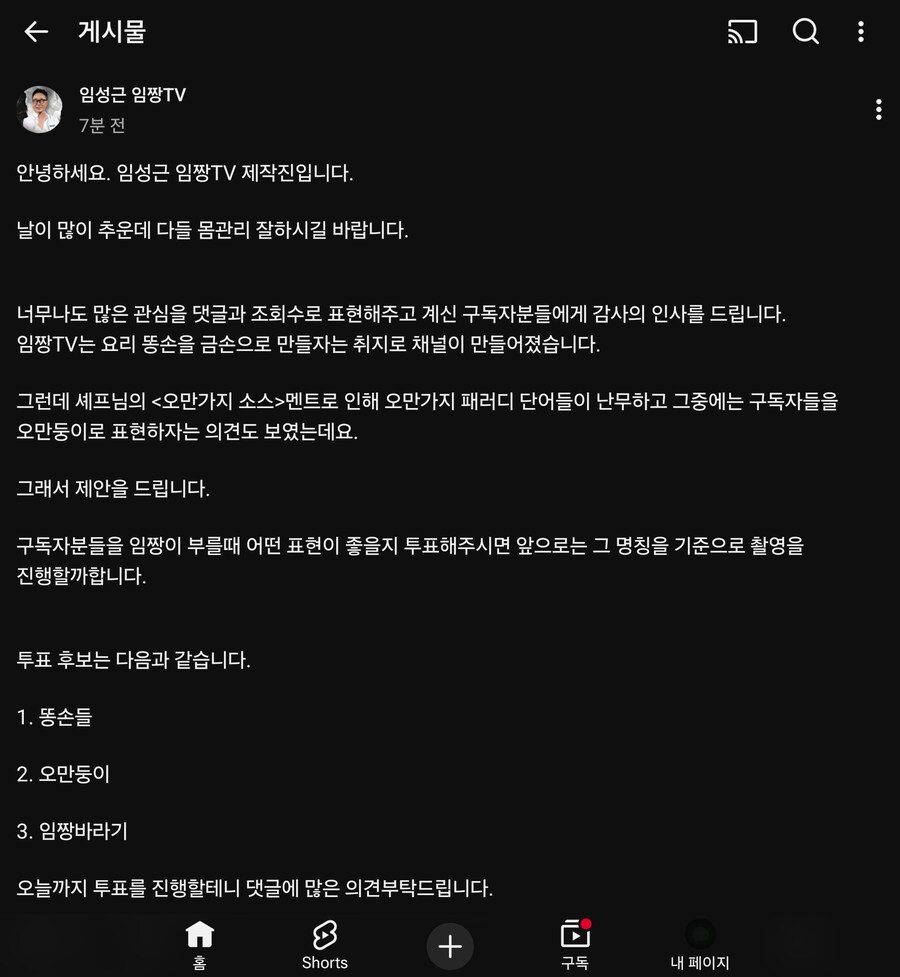Tap the Cast to TV icon

[x=742, y=32]
